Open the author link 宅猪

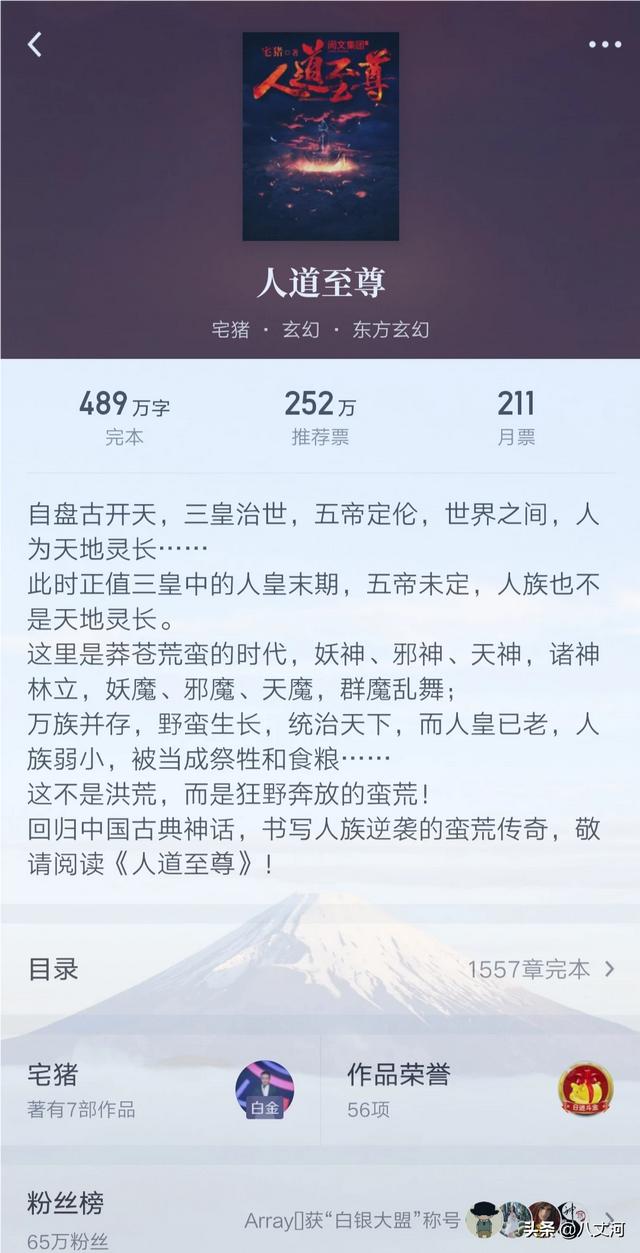coord(230,329)
